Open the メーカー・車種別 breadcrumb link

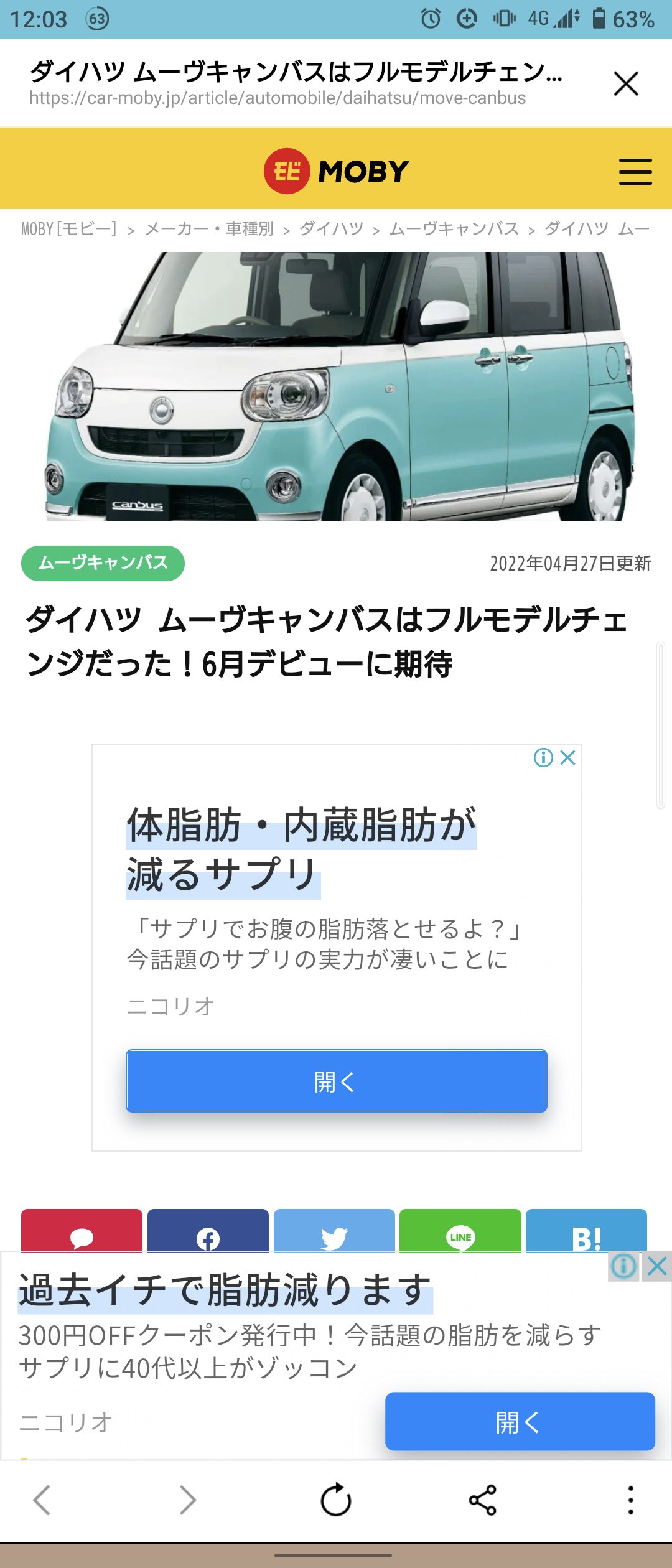coord(209,229)
